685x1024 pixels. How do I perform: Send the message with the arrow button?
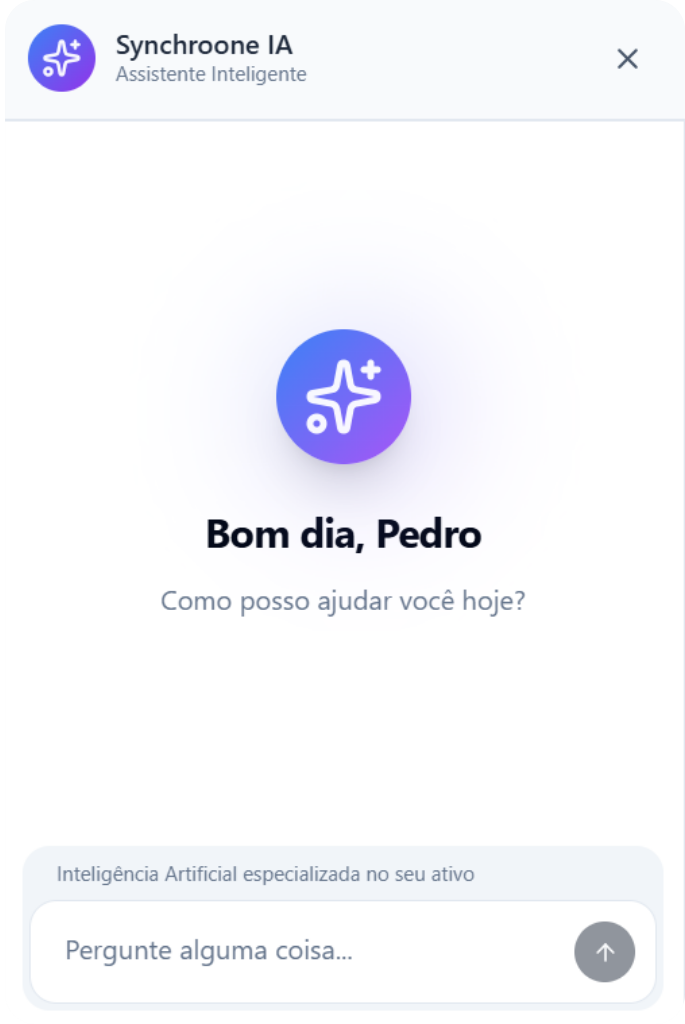click(604, 952)
